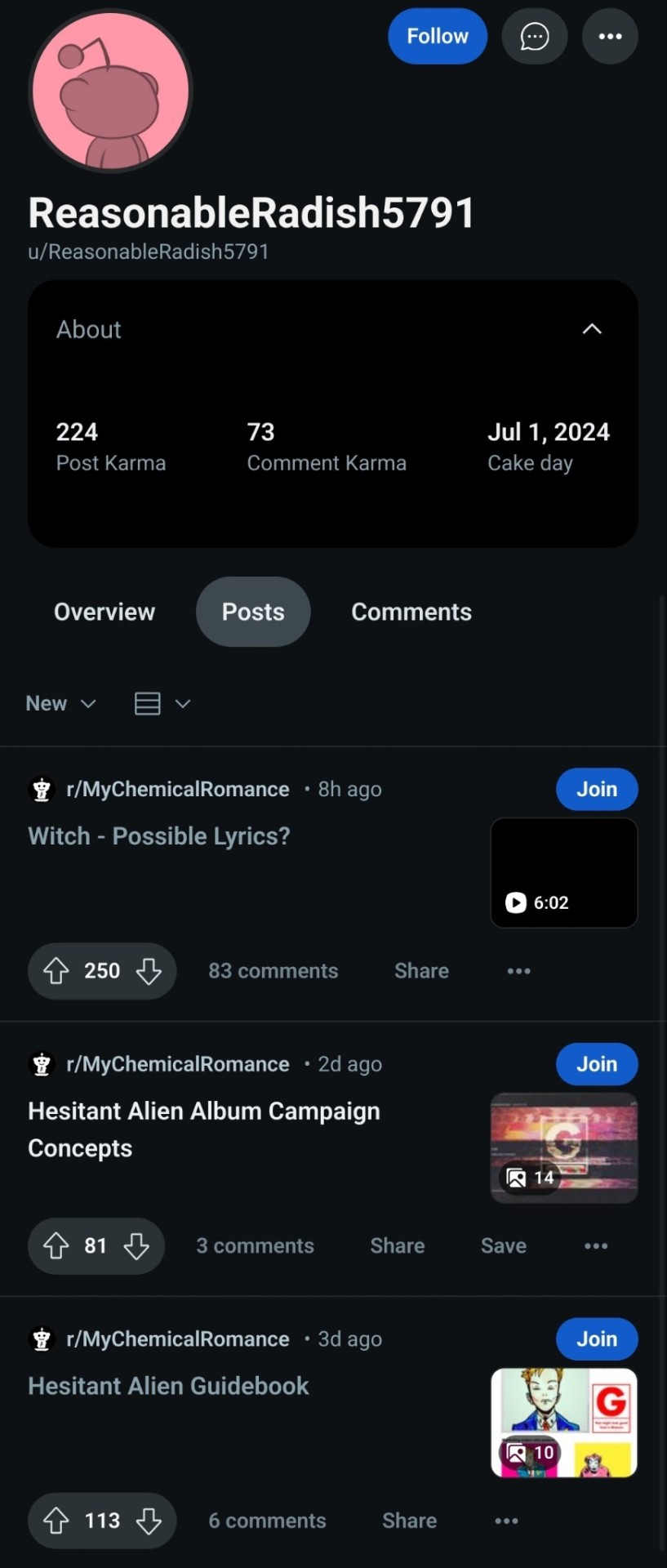Change the post view layout
This screenshot has width=667, height=1568.
162,703
